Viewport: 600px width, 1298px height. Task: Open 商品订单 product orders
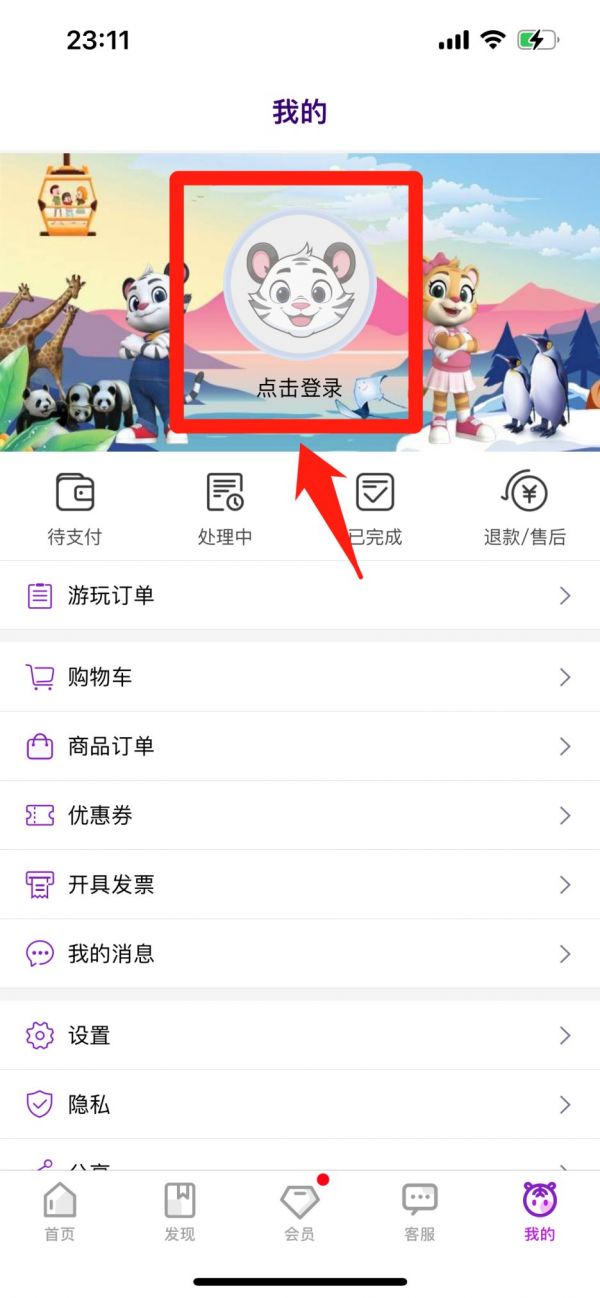tap(300, 746)
